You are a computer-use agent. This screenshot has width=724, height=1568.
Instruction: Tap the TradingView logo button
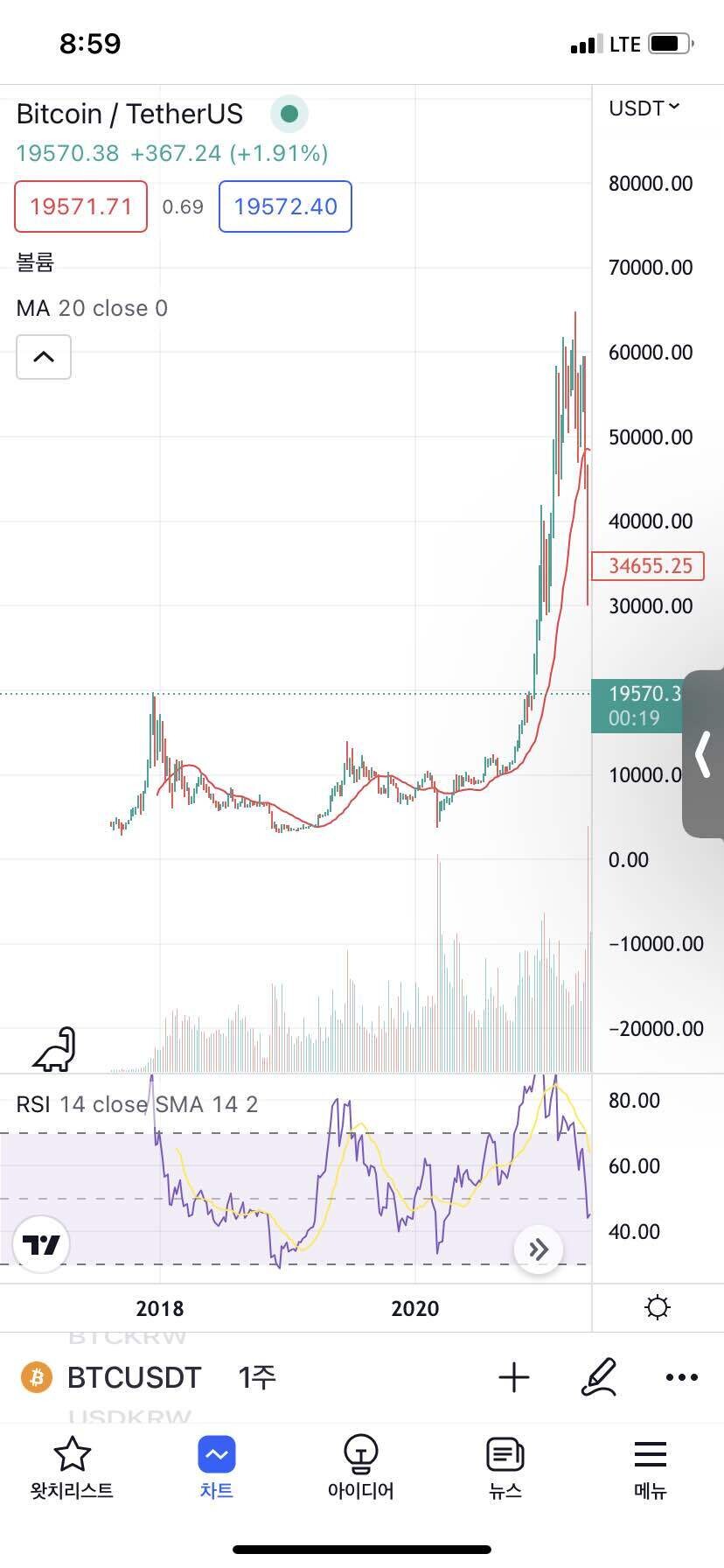[41, 1243]
